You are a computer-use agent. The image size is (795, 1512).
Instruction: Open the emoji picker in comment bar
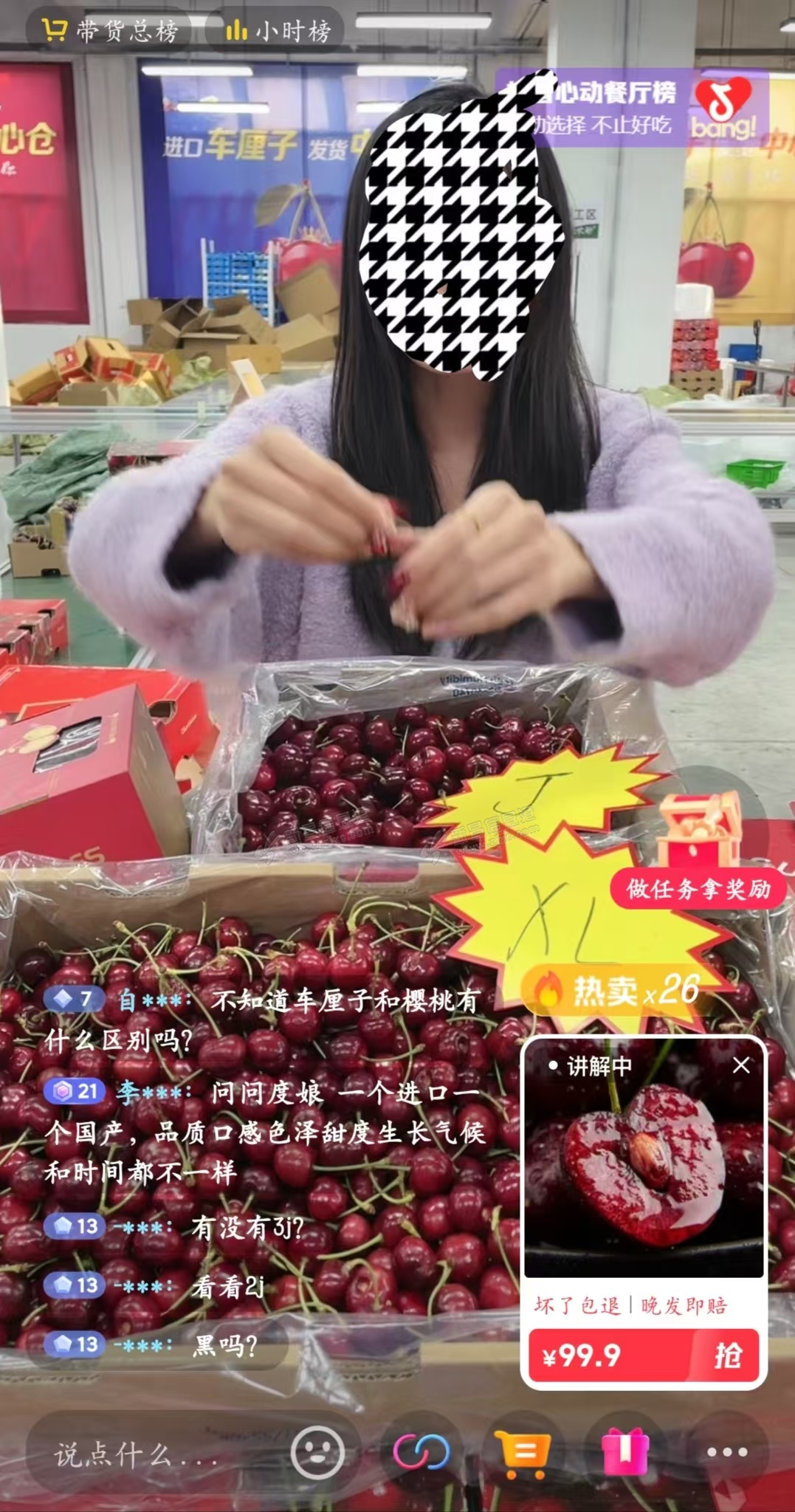[317, 1453]
